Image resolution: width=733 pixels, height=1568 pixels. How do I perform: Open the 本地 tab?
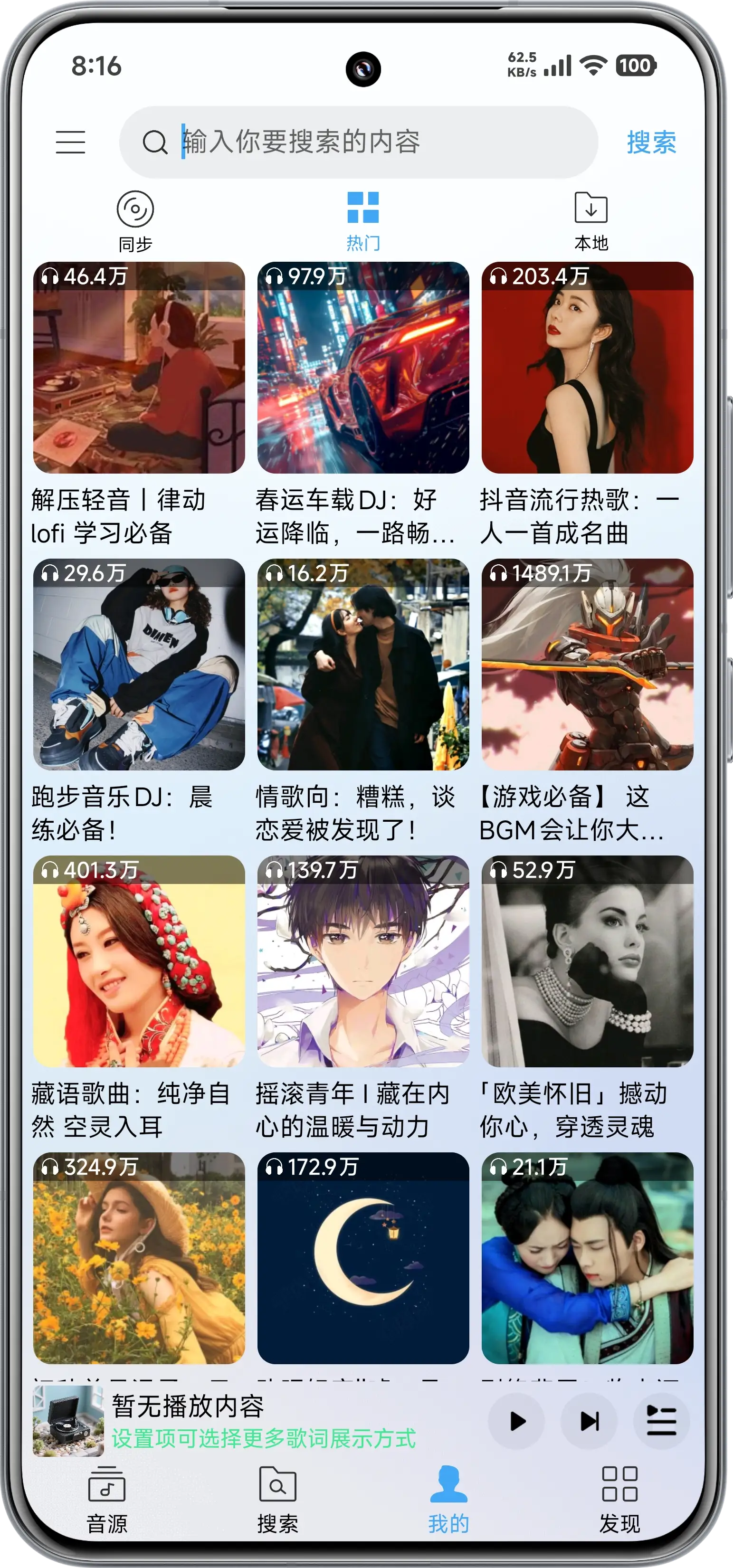click(590, 221)
